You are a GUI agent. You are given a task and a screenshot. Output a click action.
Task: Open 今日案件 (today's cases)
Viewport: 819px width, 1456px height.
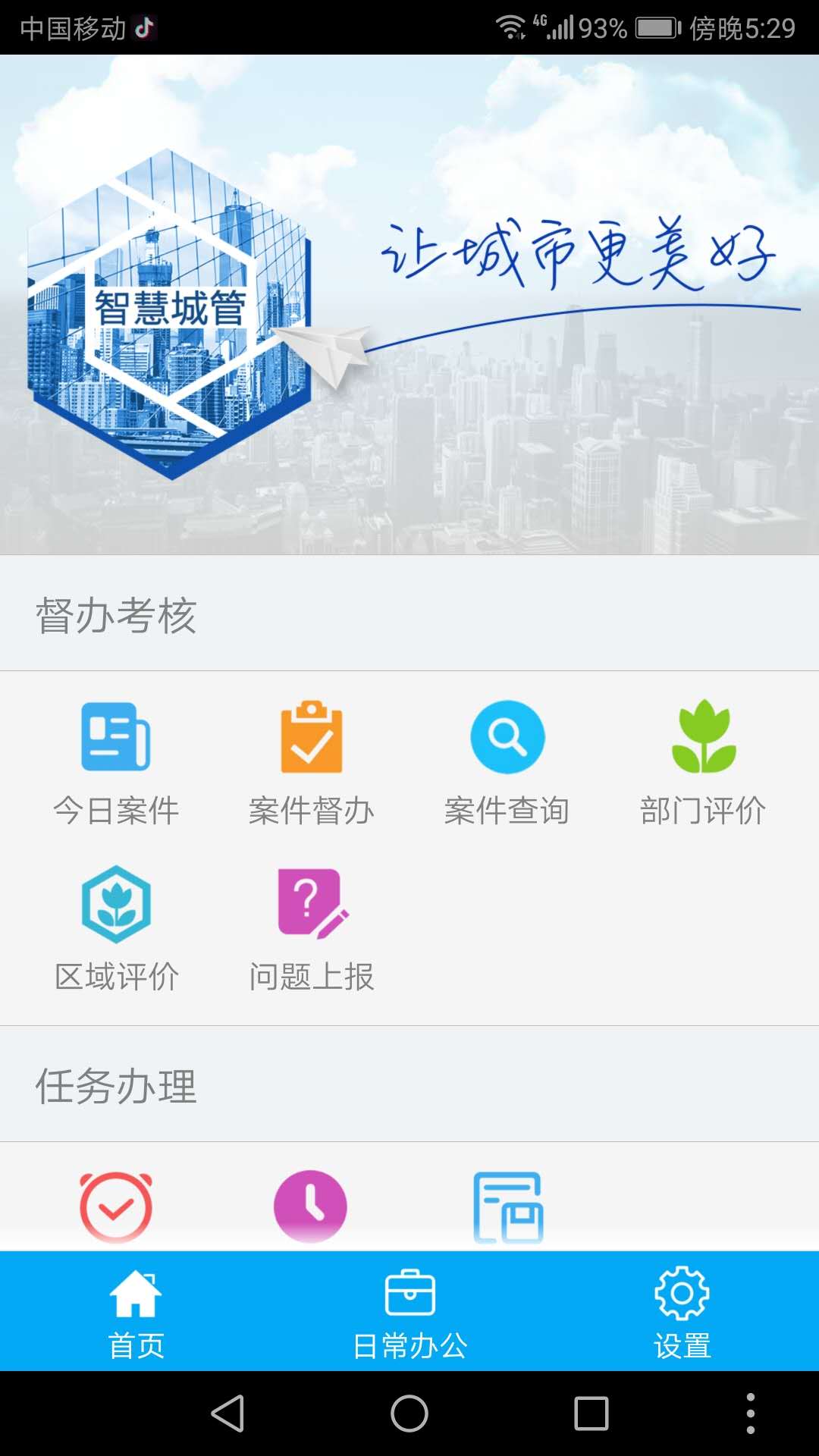click(116, 762)
